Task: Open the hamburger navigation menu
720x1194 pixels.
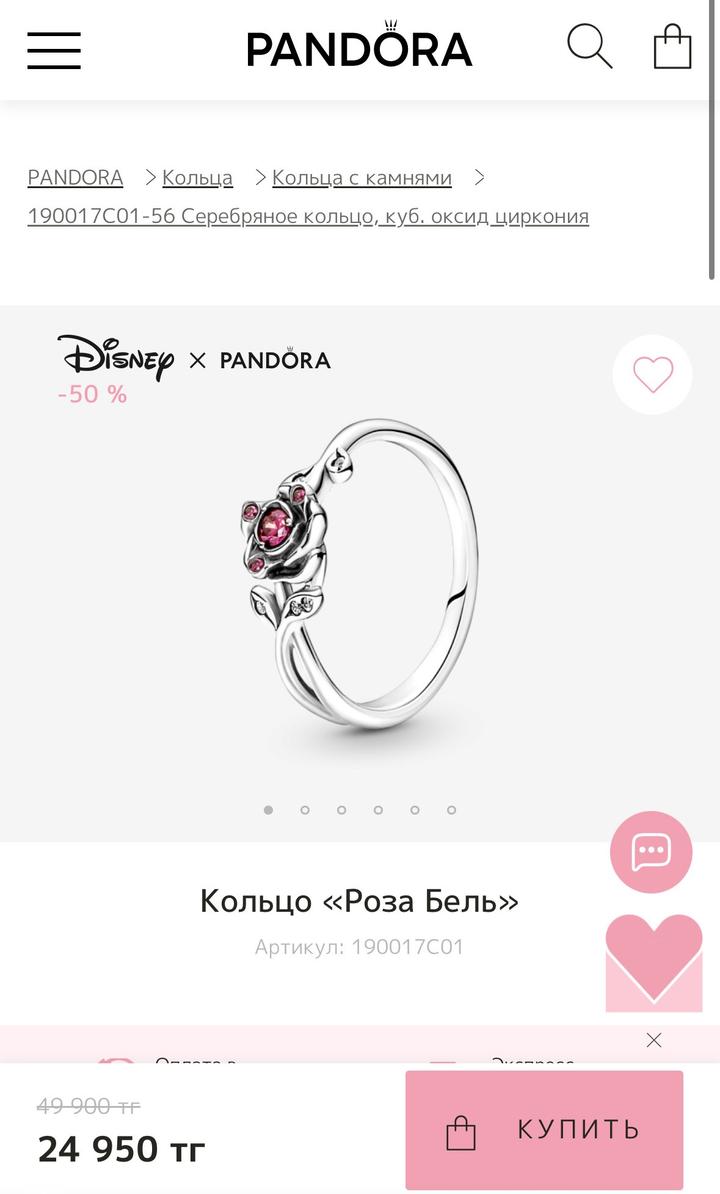Action: [55, 51]
